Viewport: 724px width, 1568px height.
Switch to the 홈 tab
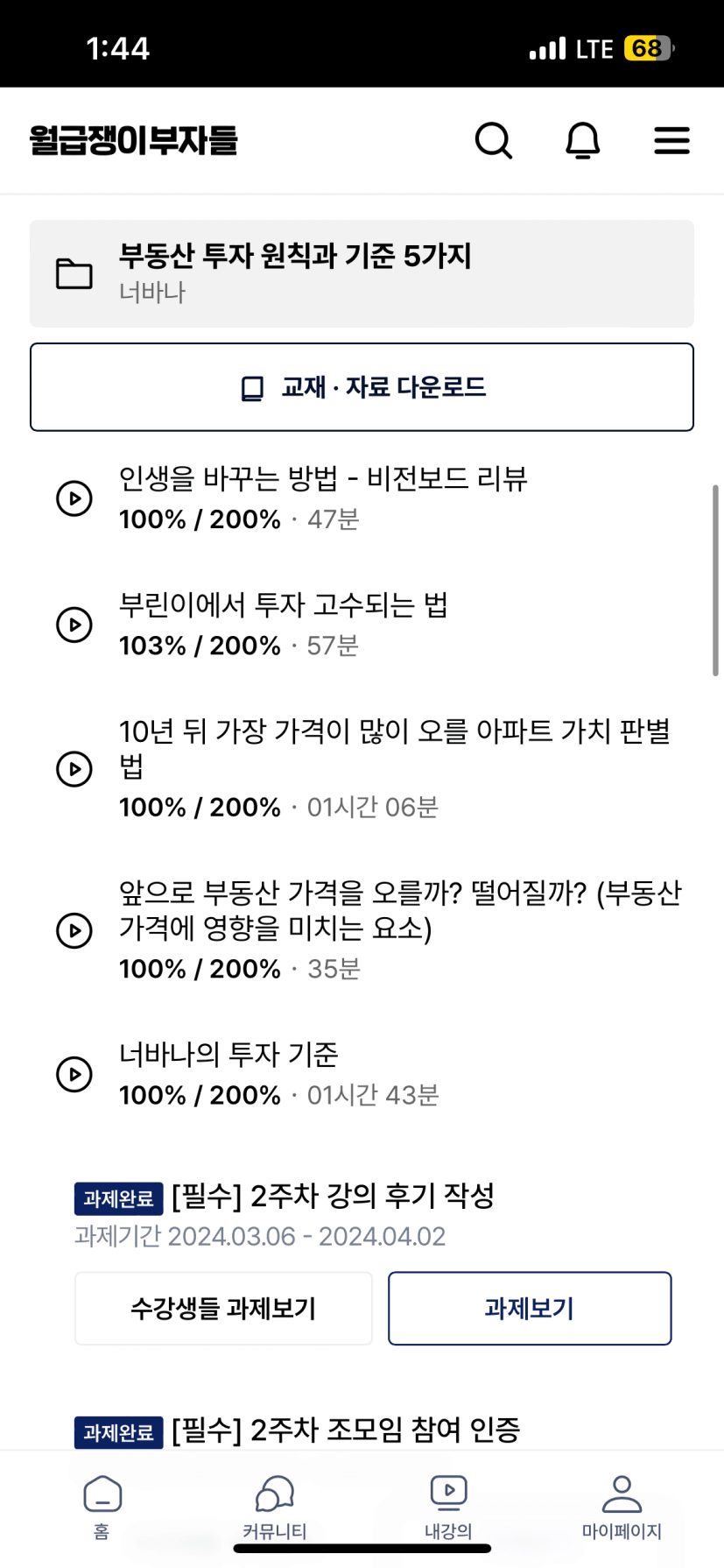pos(102,1507)
